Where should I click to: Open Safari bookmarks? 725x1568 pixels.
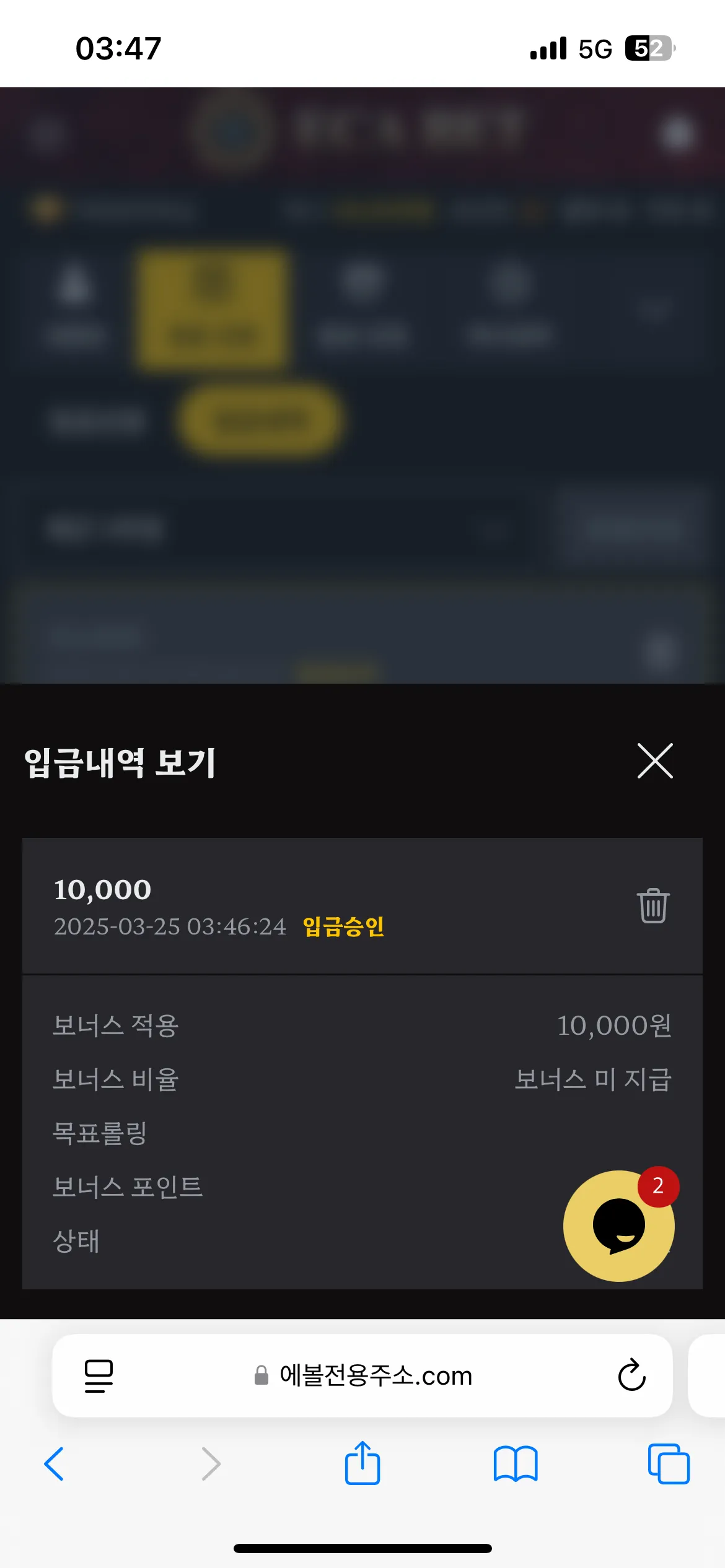click(516, 1464)
